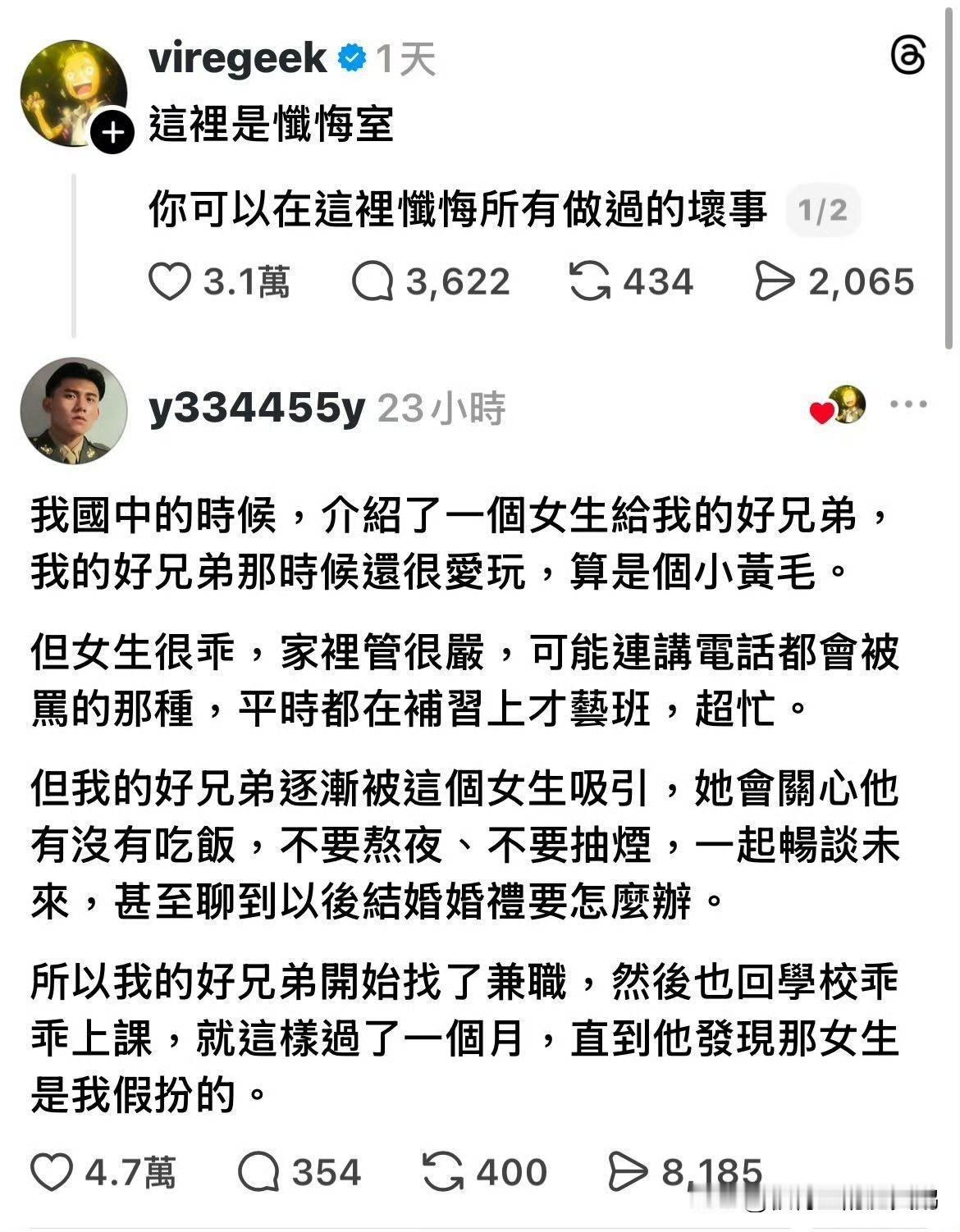The image size is (960, 1232).
Task: Follow viregeek via the plus badge
Action: (x=113, y=129)
